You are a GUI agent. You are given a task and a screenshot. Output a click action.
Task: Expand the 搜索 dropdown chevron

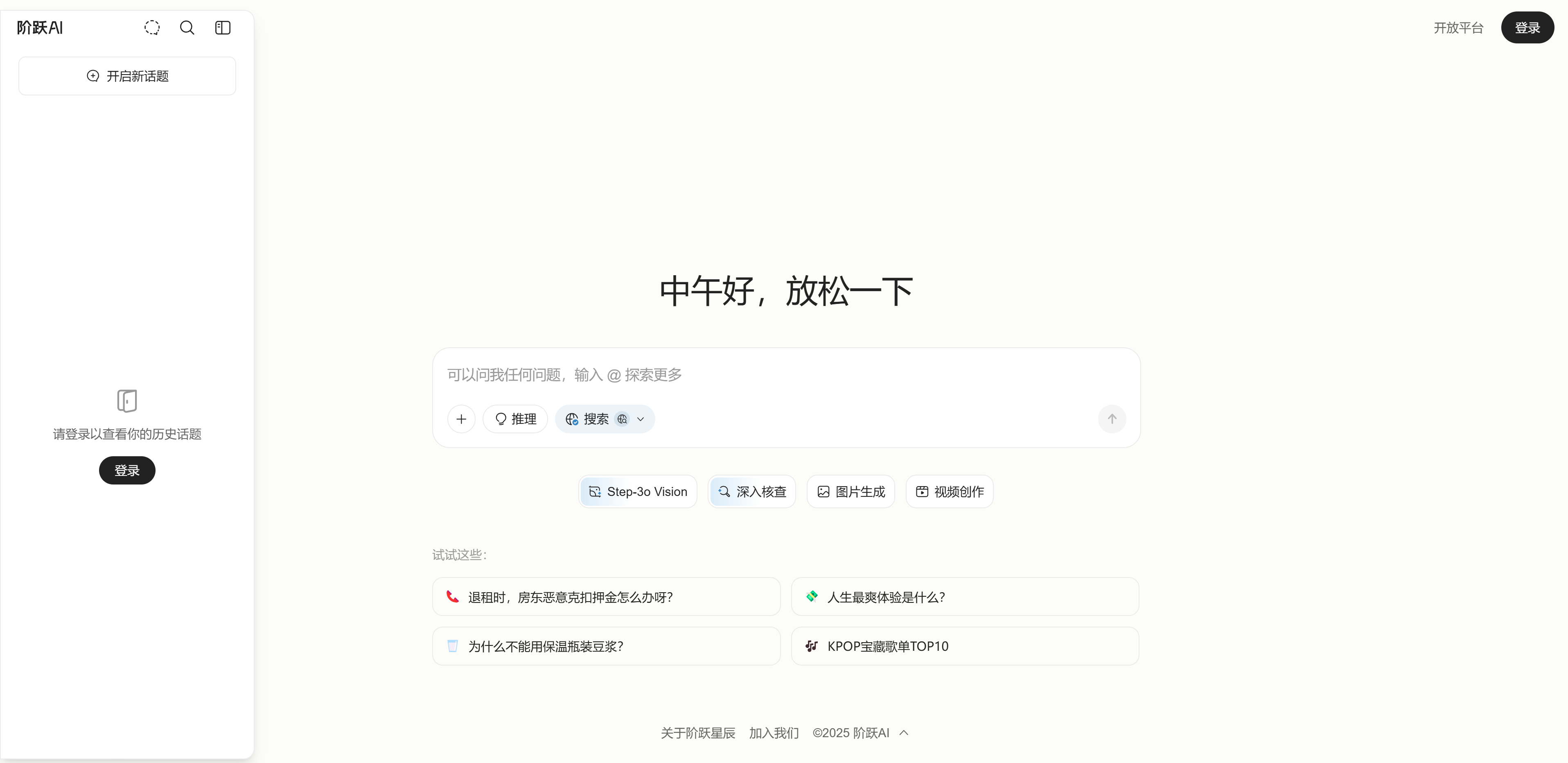point(641,419)
